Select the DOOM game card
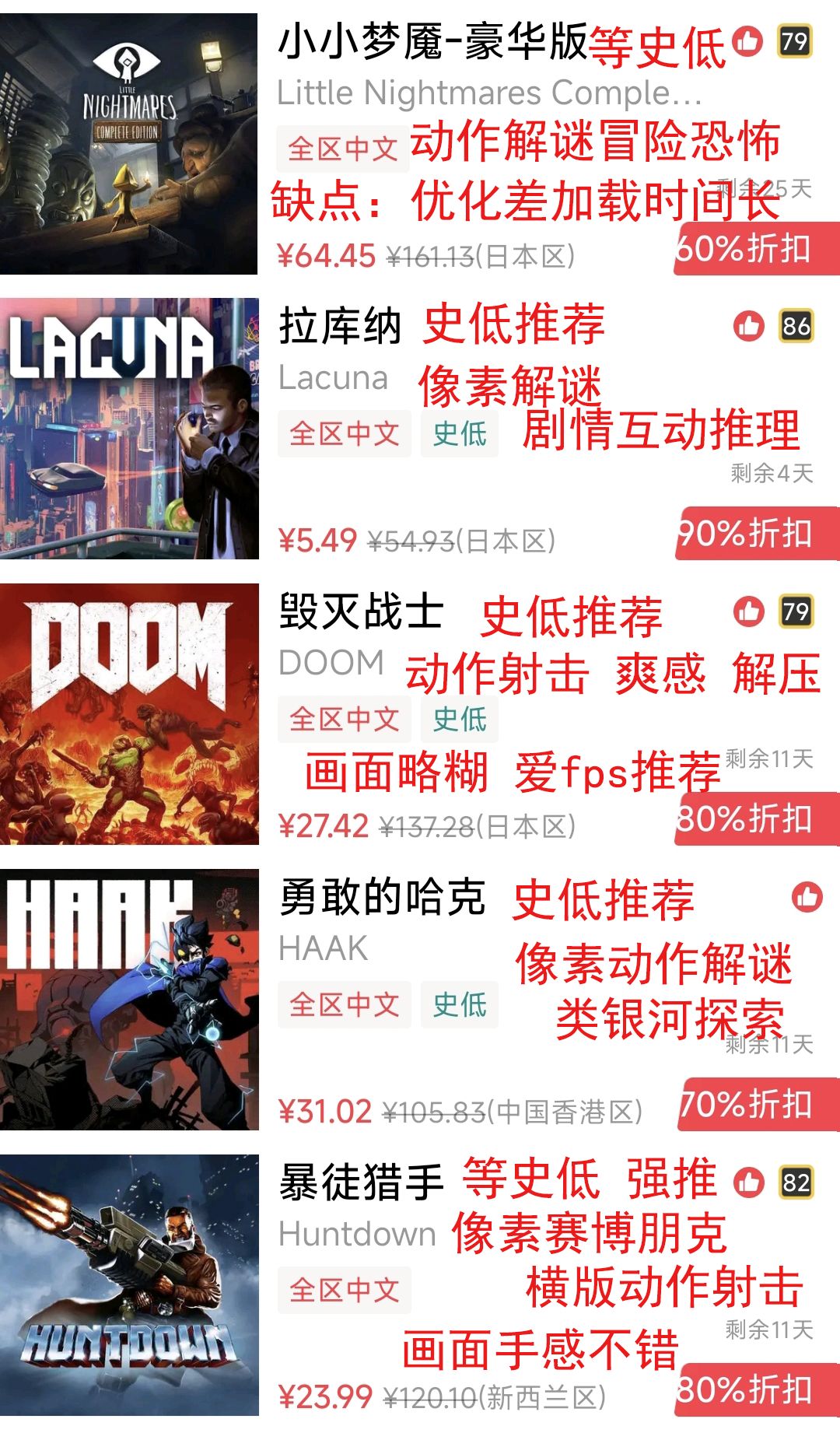840x1433 pixels. [x=129, y=714]
